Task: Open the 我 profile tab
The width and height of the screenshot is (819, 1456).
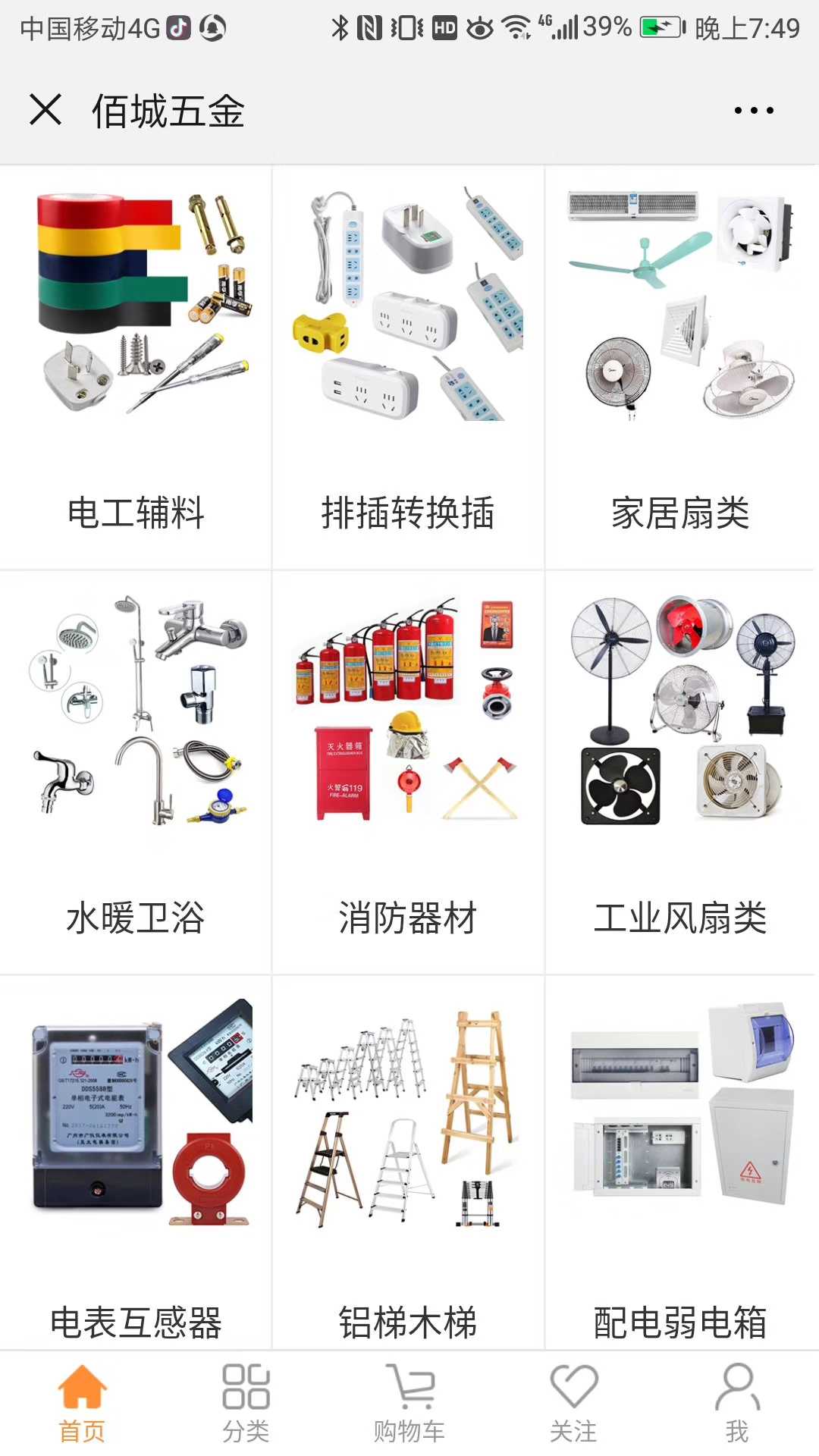Action: pyautogui.click(x=737, y=1403)
